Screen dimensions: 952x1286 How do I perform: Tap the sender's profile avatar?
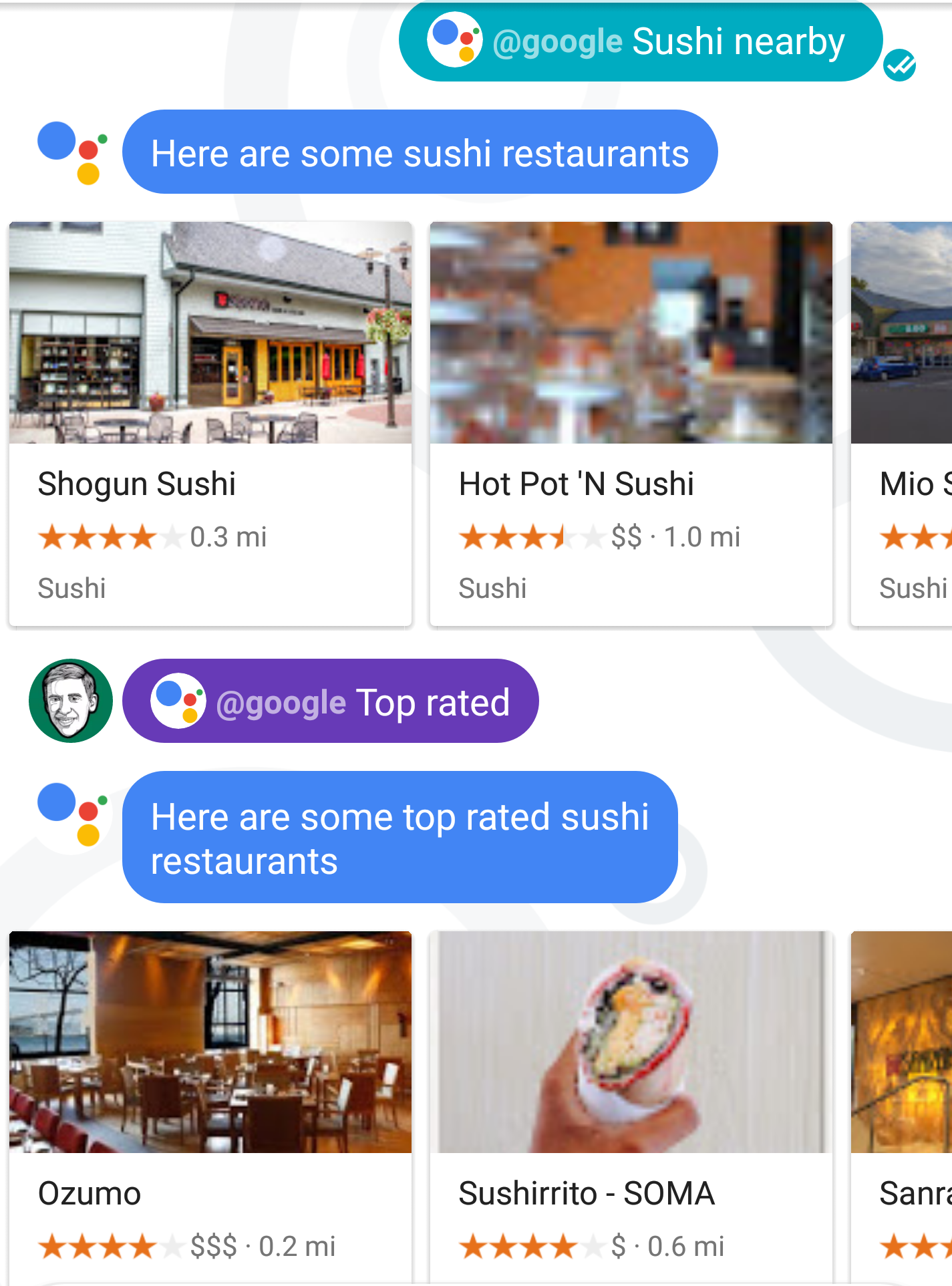71,701
